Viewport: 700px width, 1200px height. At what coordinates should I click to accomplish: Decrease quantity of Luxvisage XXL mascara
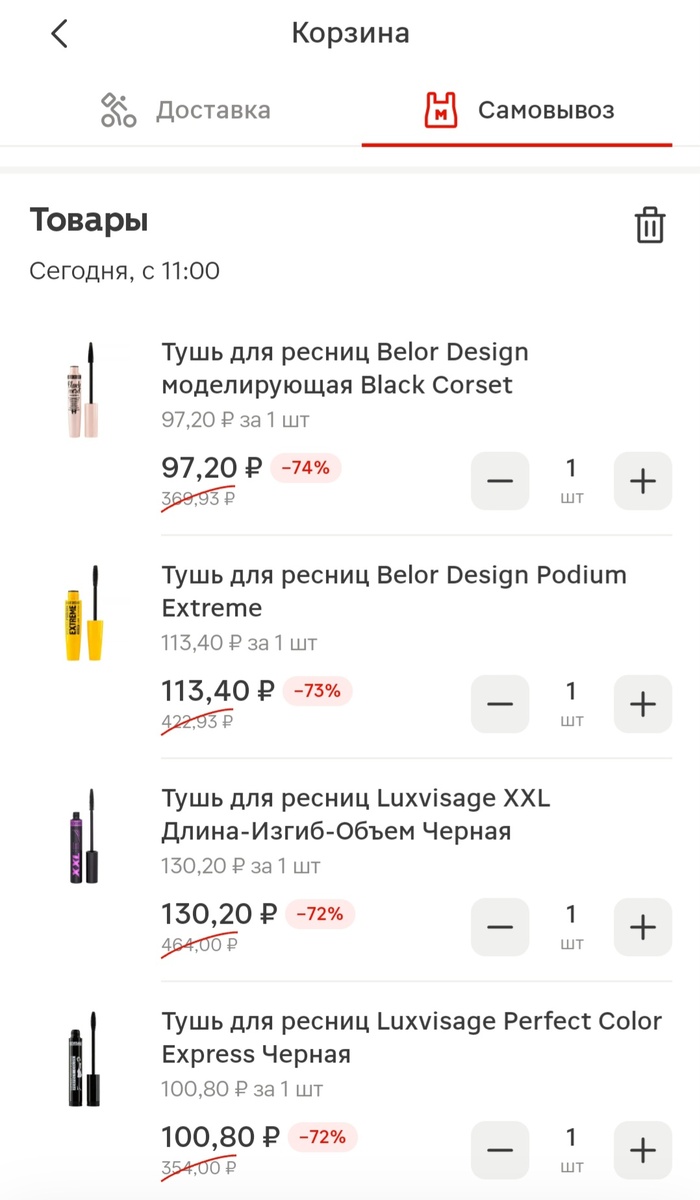(x=500, y=927)
